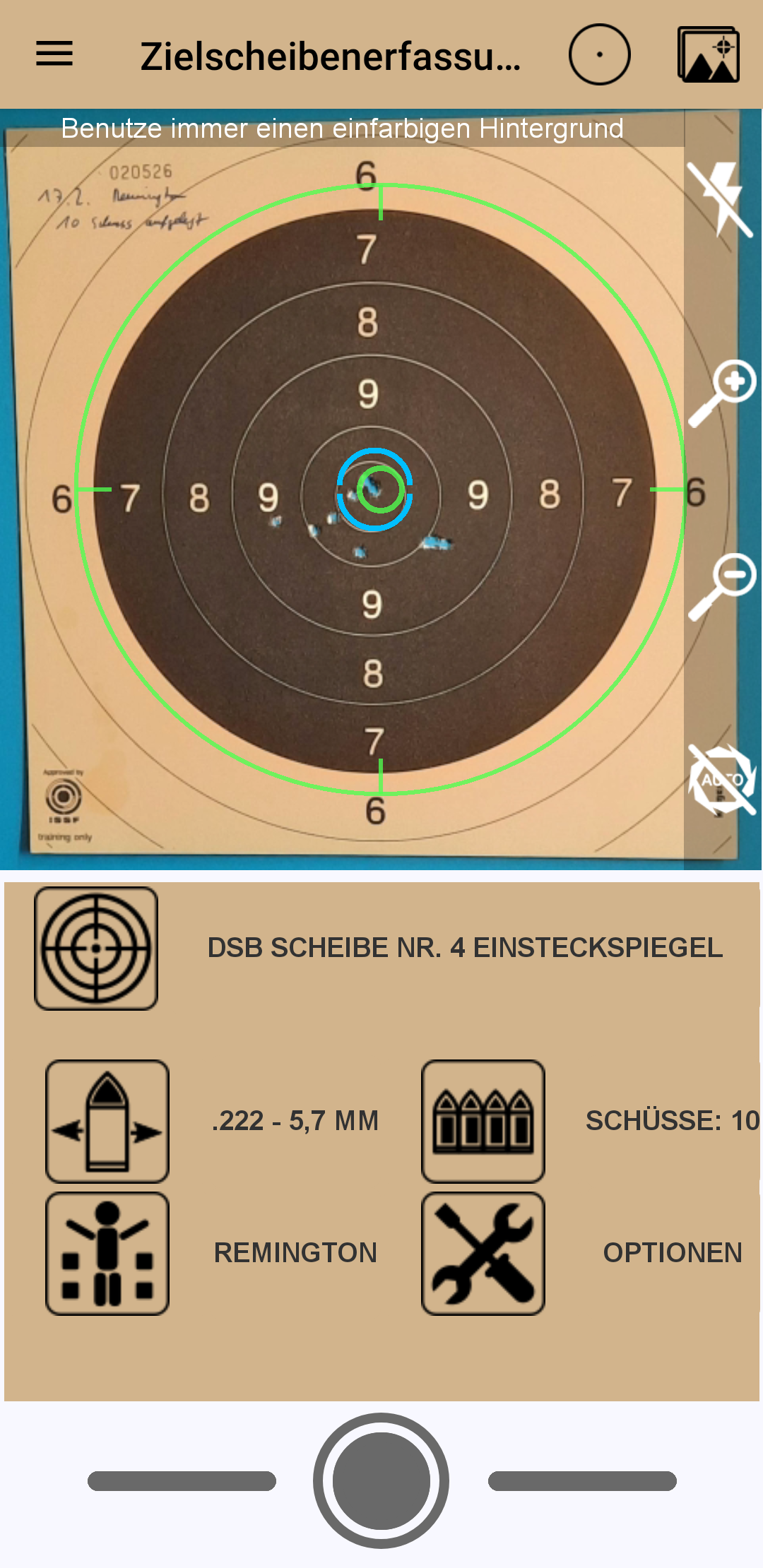Open Optionen settings
The image size is (763, 1568).
tap(483, 1254)
